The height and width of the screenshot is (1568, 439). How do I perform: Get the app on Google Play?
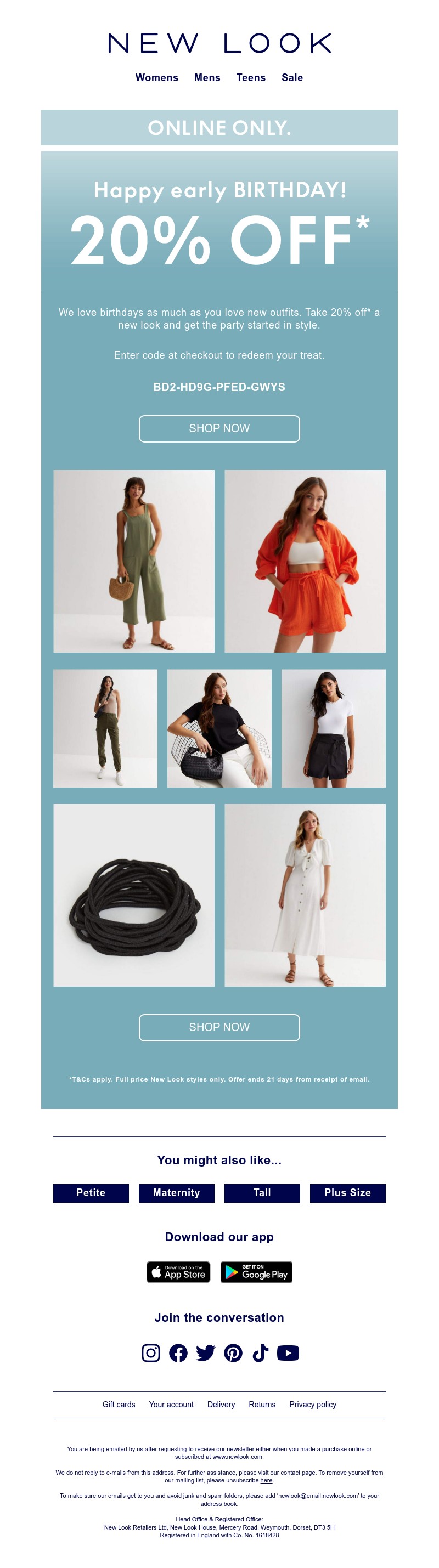click(256, 1271)
